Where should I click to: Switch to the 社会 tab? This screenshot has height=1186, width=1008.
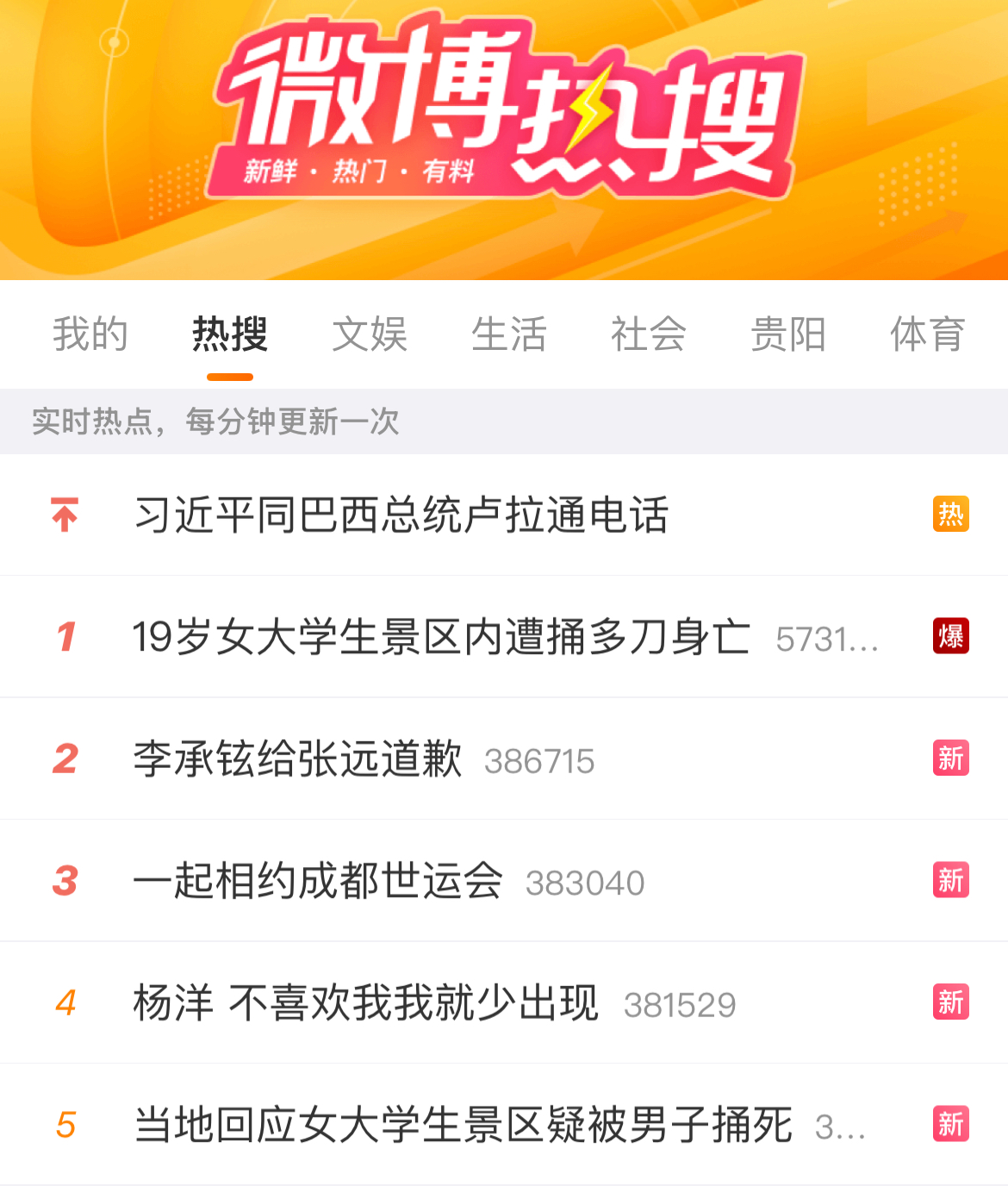tap(649, 334)
